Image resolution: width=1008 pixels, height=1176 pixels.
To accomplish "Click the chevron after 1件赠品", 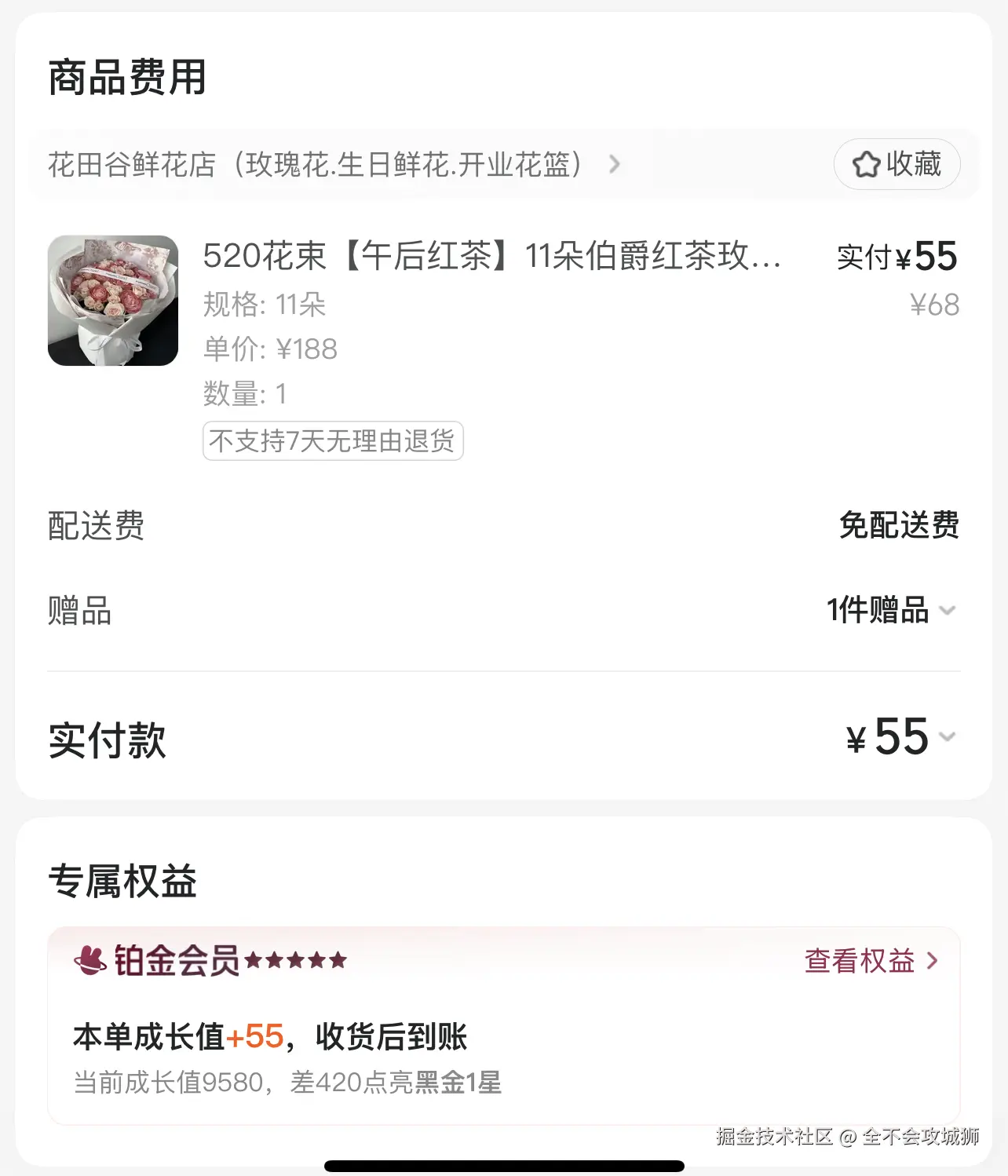I will pyautogui.click(x=948, y=610).
